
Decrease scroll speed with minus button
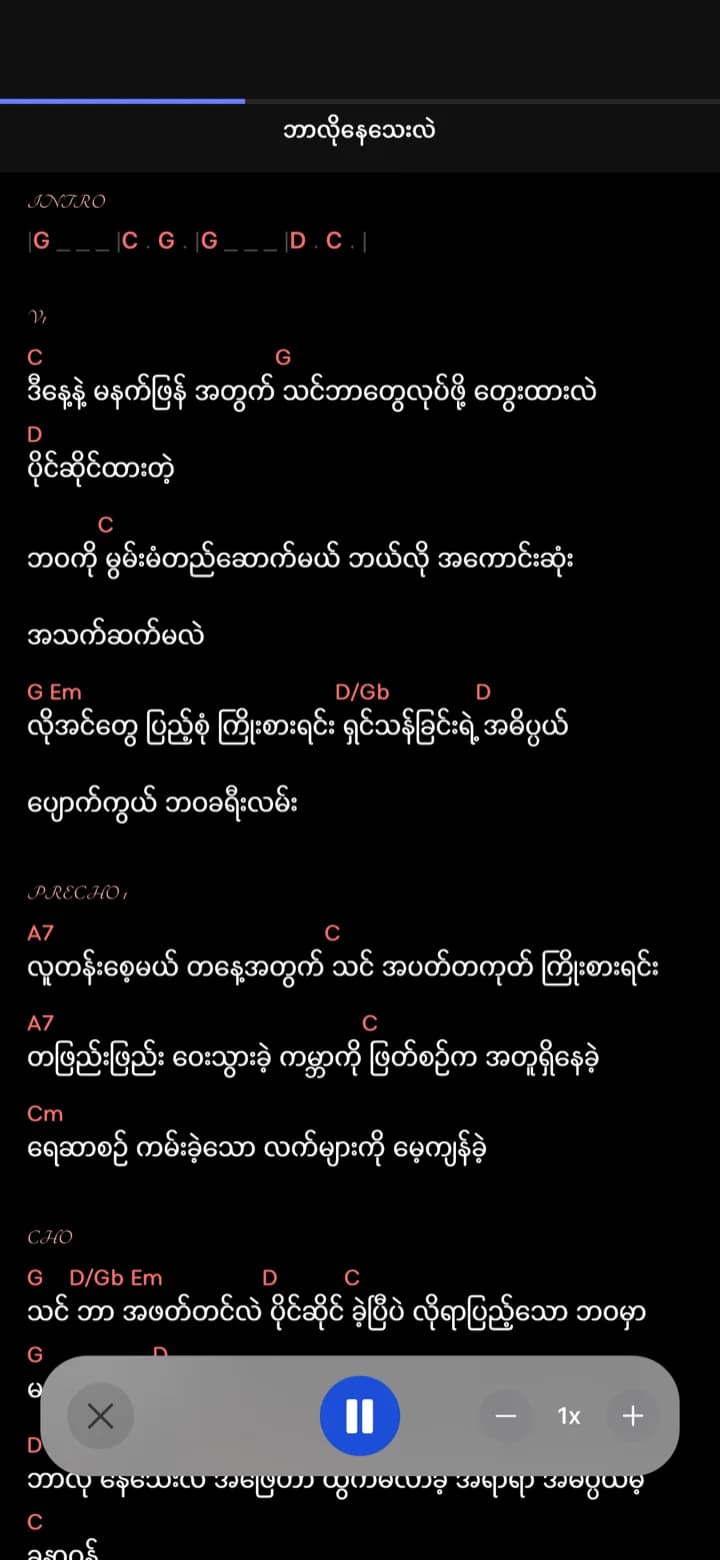506,1416
